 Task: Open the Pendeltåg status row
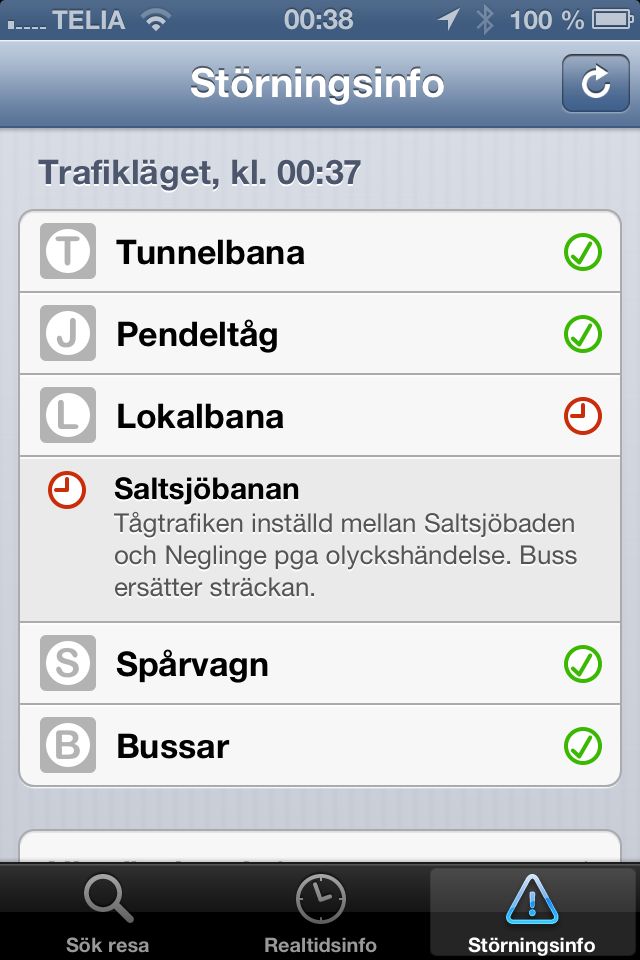320,334
